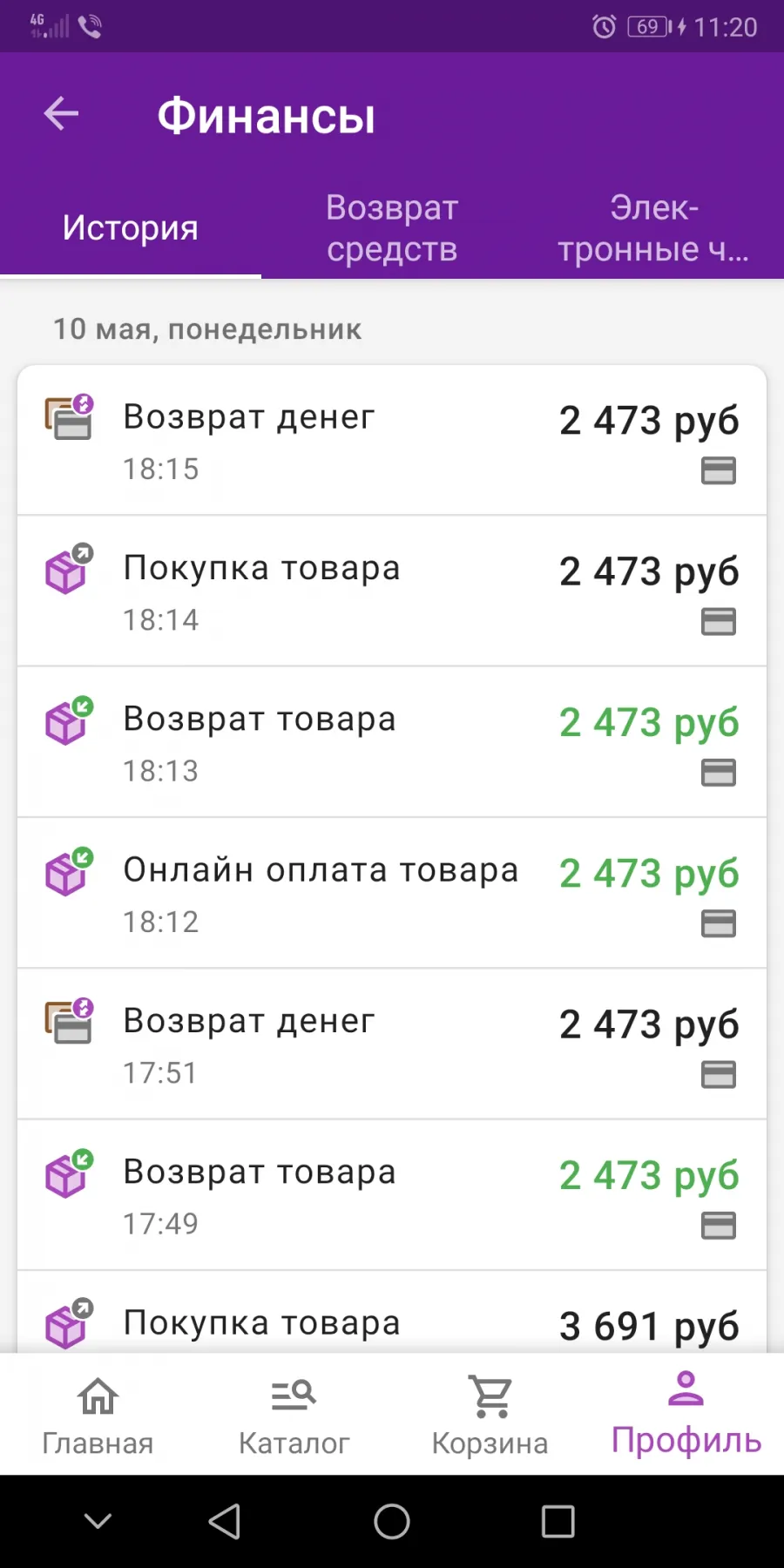Open the Каталог tab

coord(294,1414)
